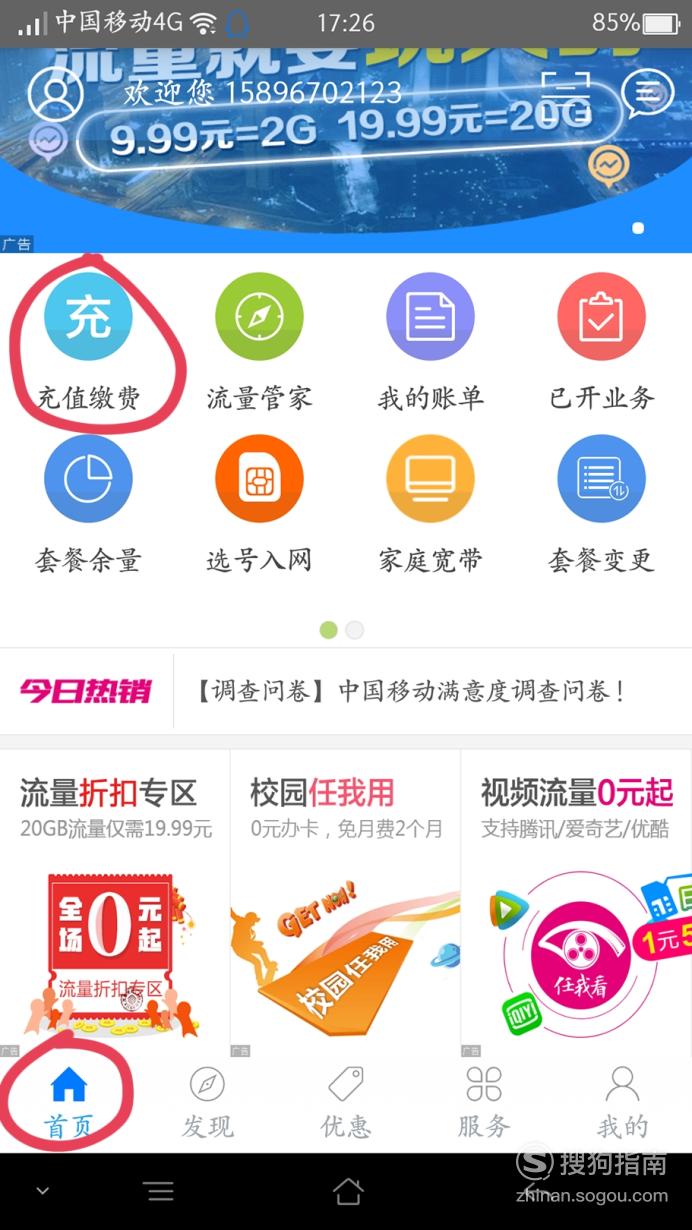Open 已开业务 subscribed services
The image size is (692, 1230).
point(601,342)
